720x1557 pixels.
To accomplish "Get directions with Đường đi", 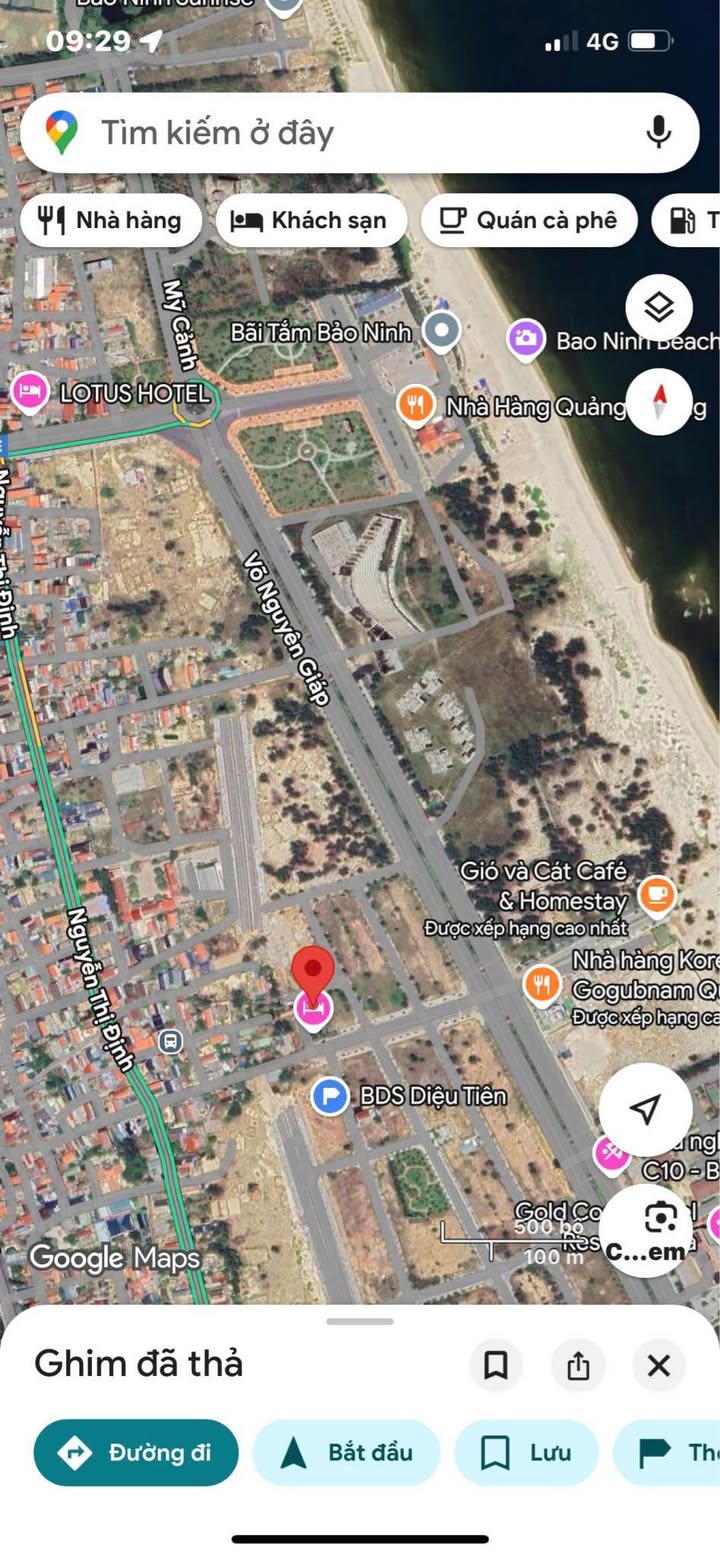I will [136, 1452].
